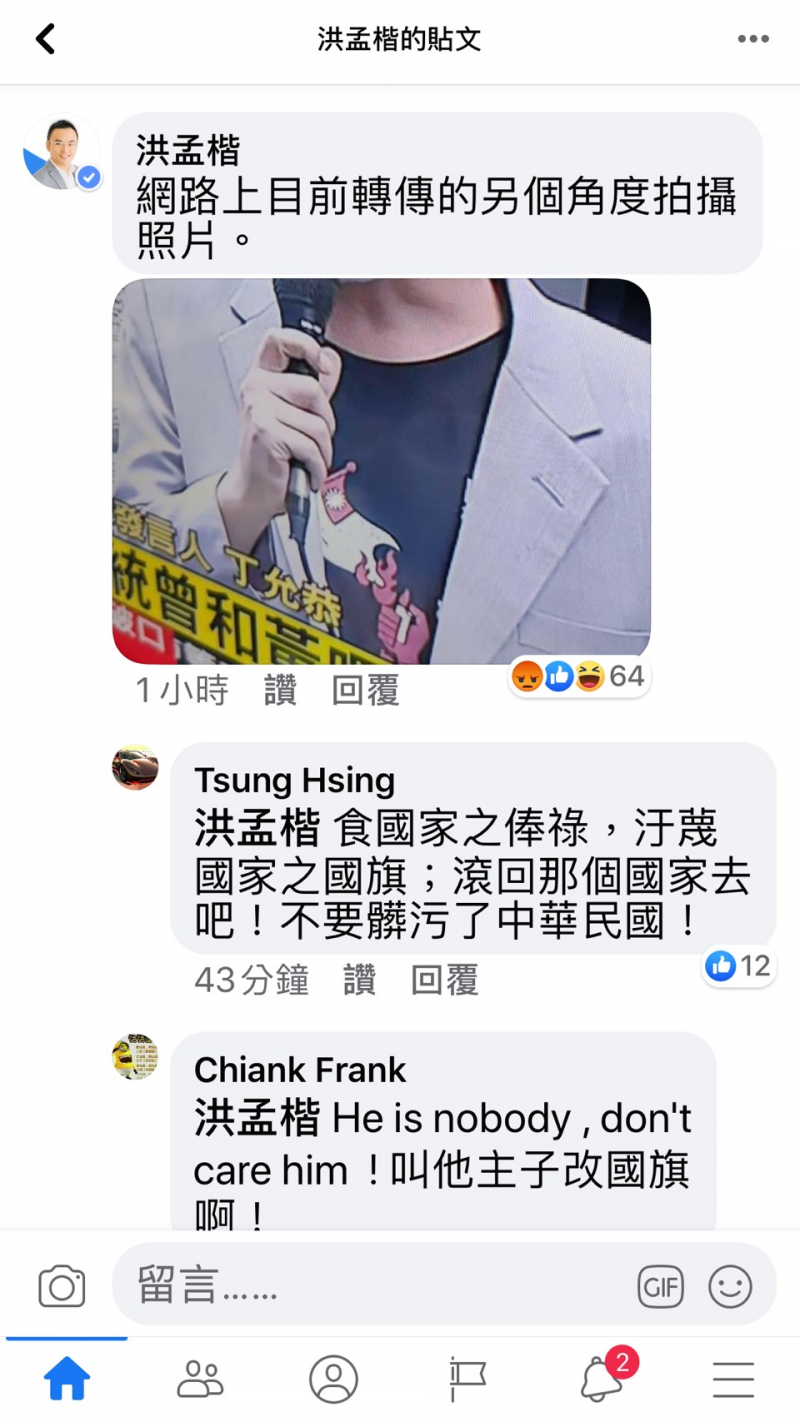This screenshot has height=1422, width=800.
Task: Reply to 洪孟楷's comment via 回覆
Action: (x=366, y=691)
